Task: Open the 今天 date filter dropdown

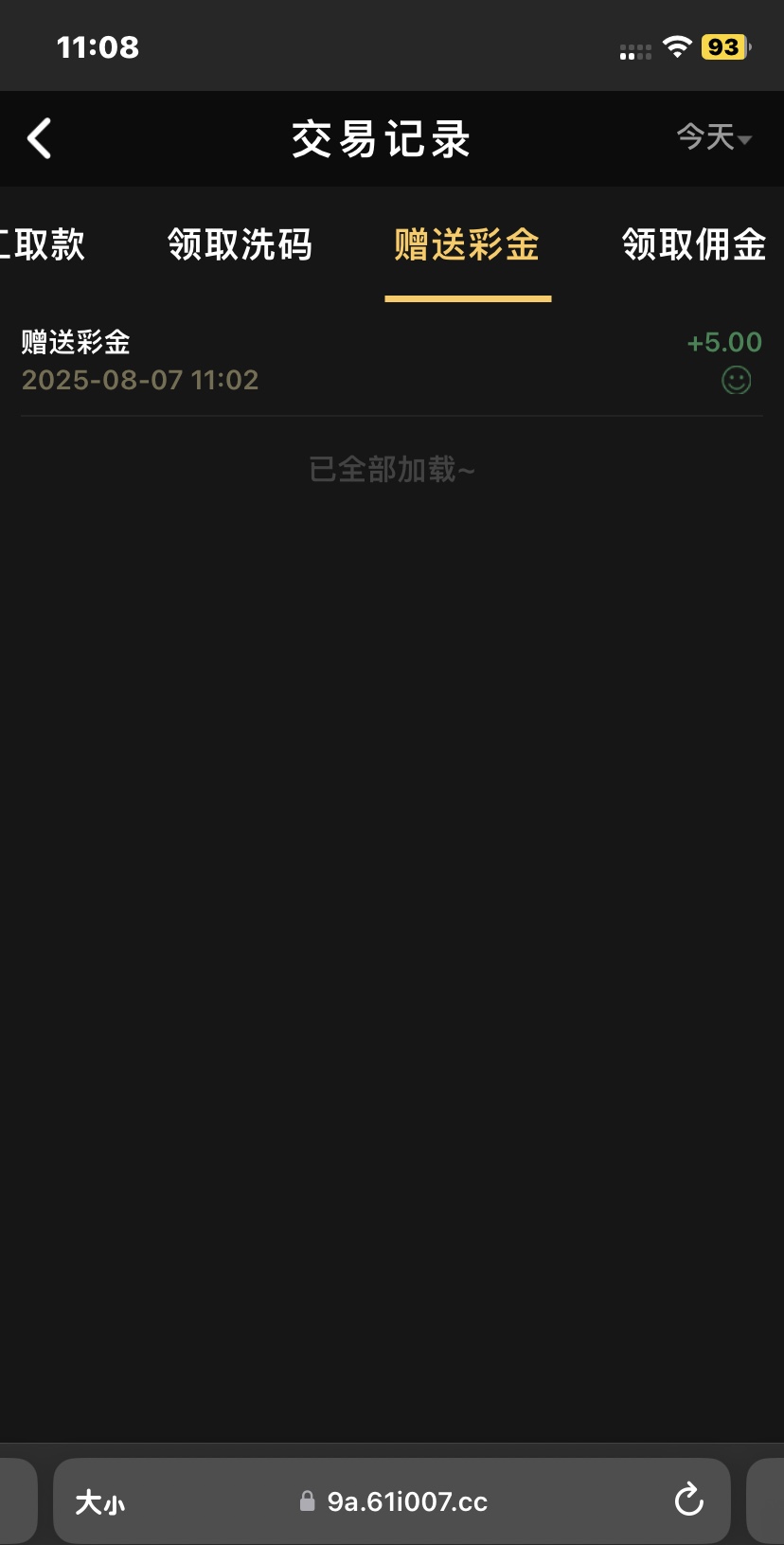Action: click(x=714, y=138)
